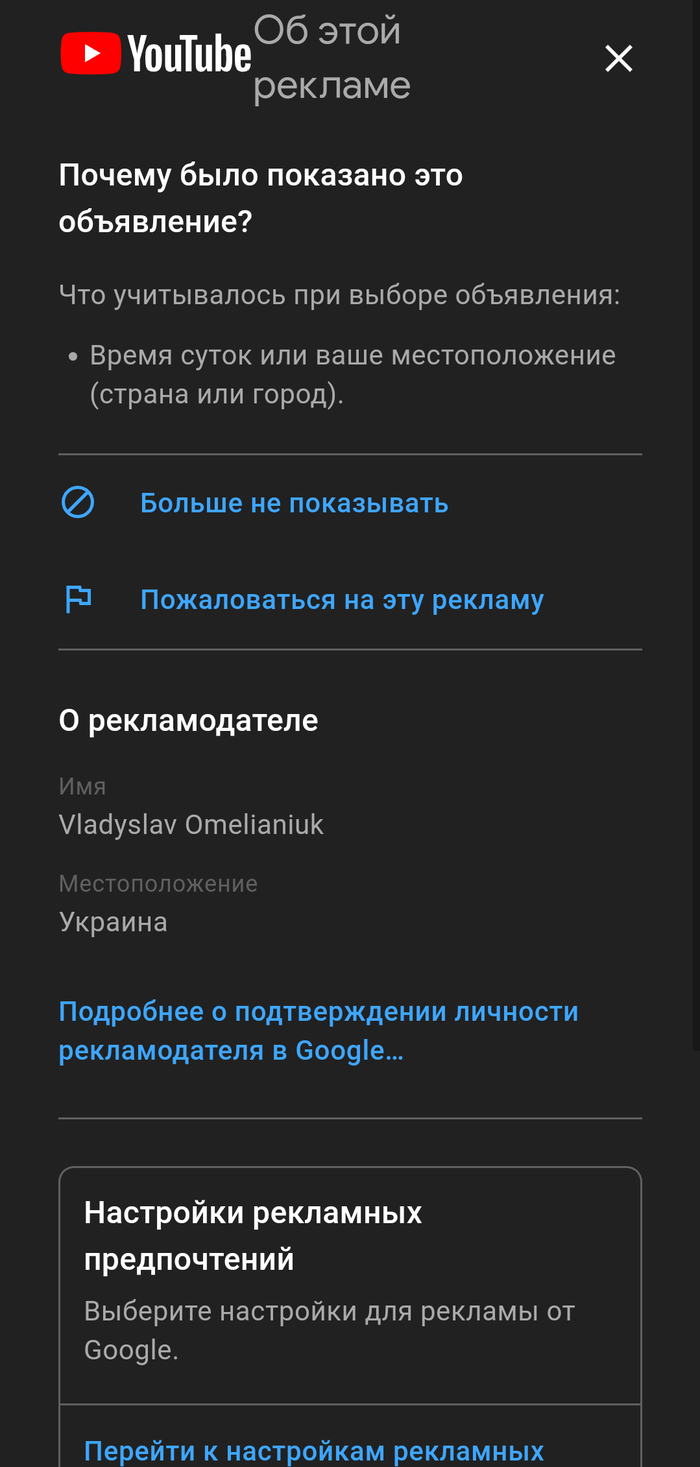Screen dimensions: 700x1467
Task: Tap 'Пожаловаться на эту рекламу'
Action: pos(341,600)
